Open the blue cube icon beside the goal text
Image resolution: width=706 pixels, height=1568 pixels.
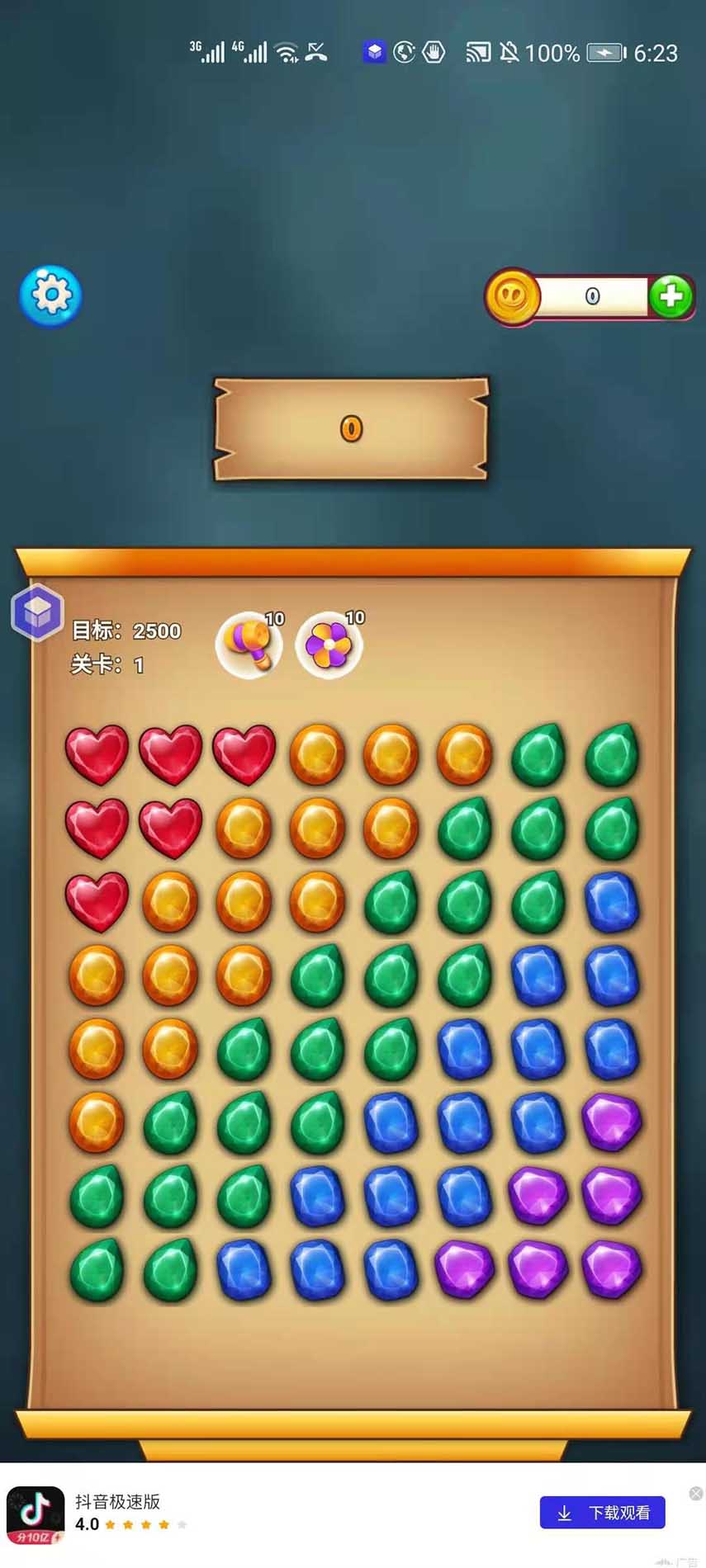(37, 612)
